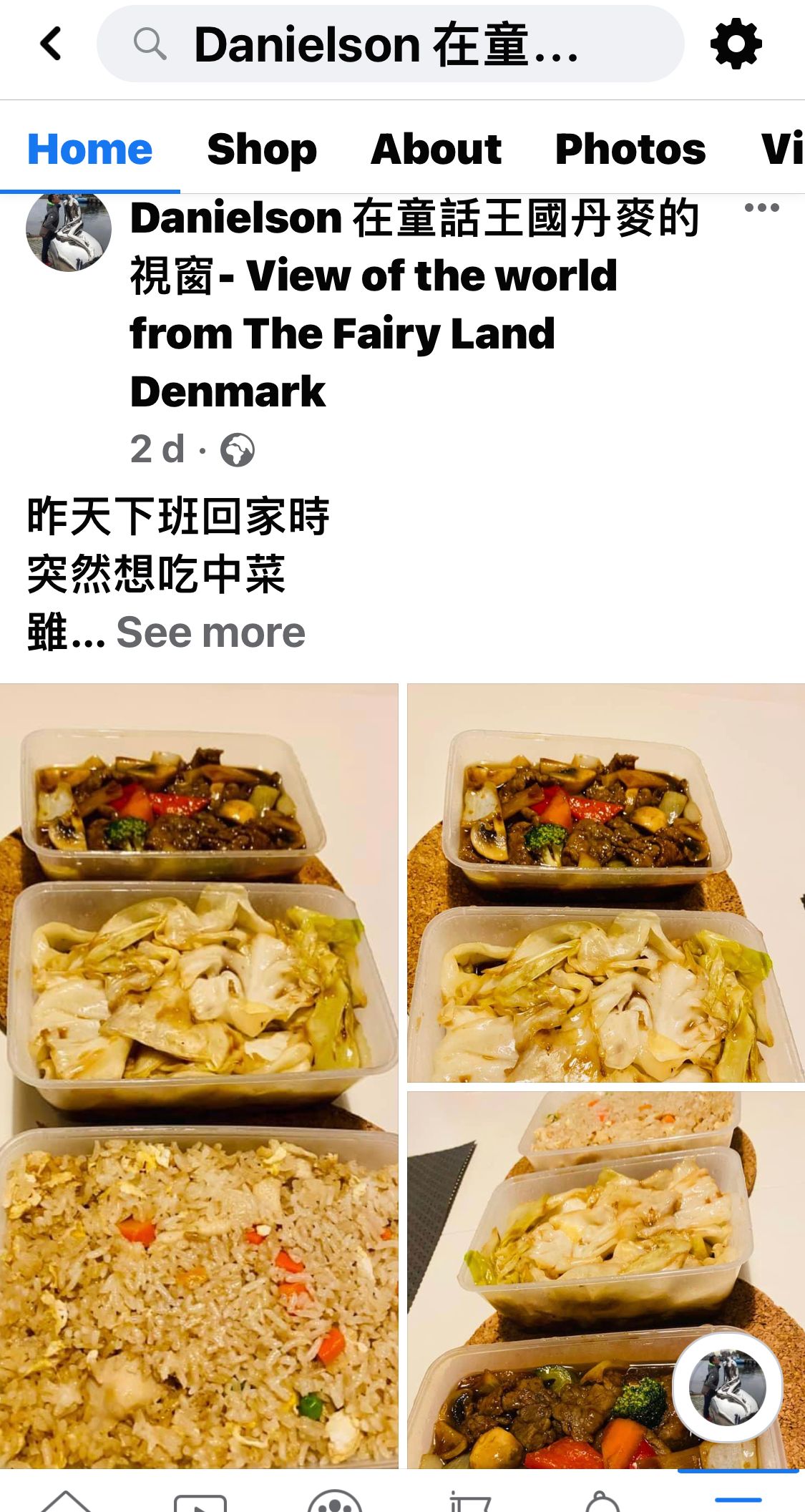
Task: Open the large fried rice photo
Action: pos(199,1073)
